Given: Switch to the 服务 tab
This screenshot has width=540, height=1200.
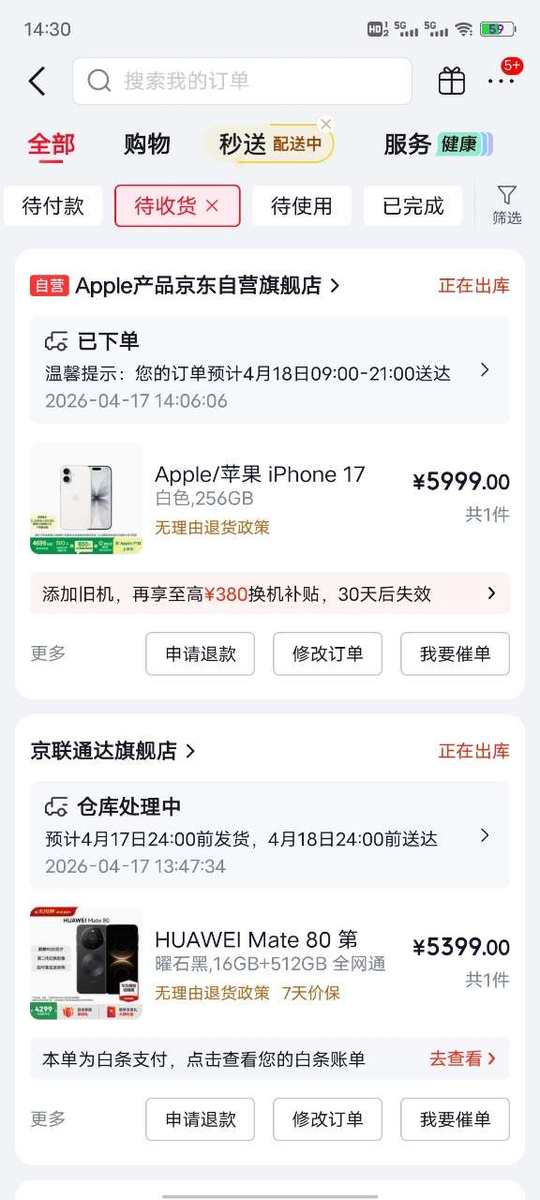Looking at the screenshot, I should [x=407, y=144].
